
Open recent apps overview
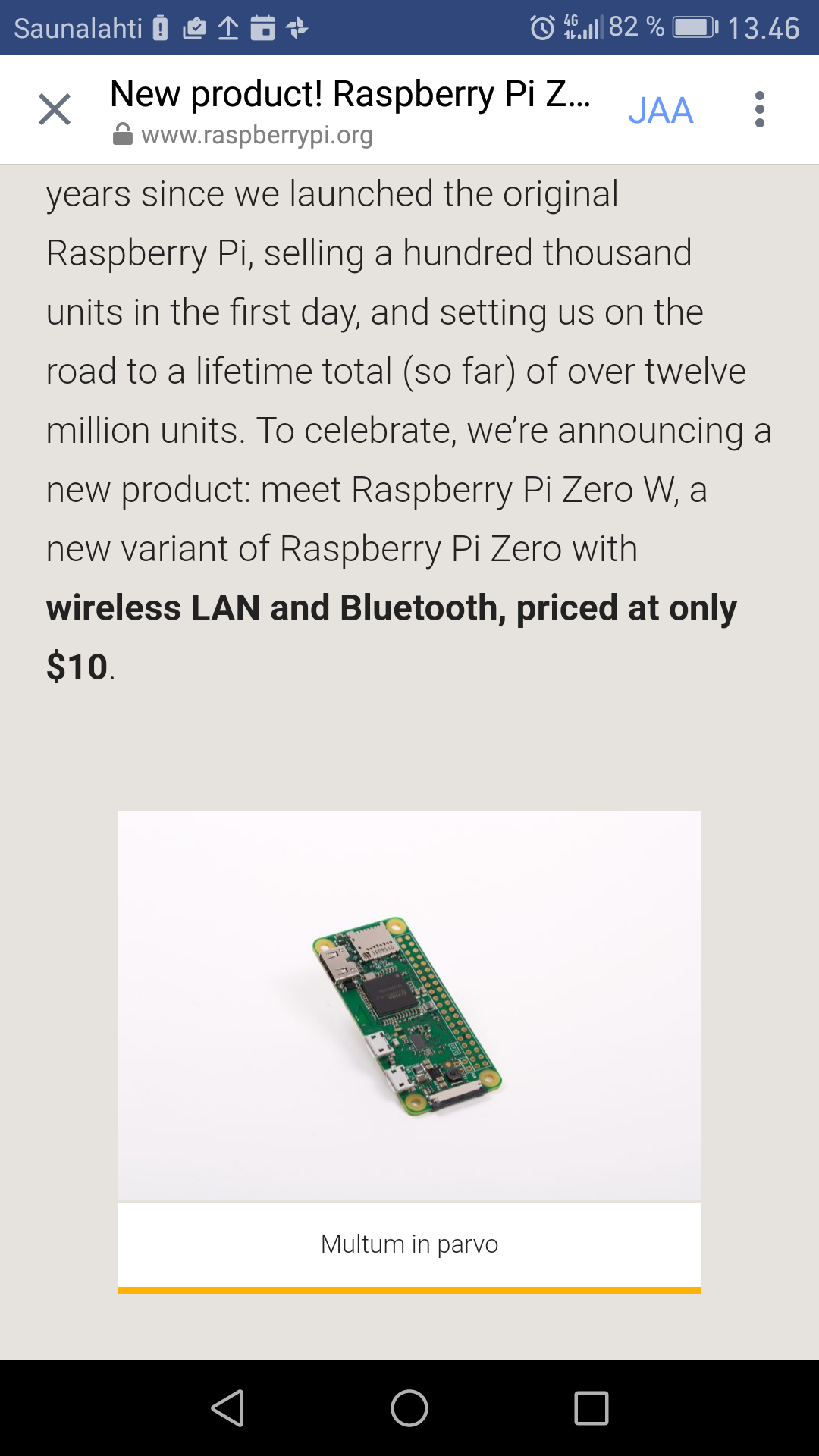coord(591,1408)
